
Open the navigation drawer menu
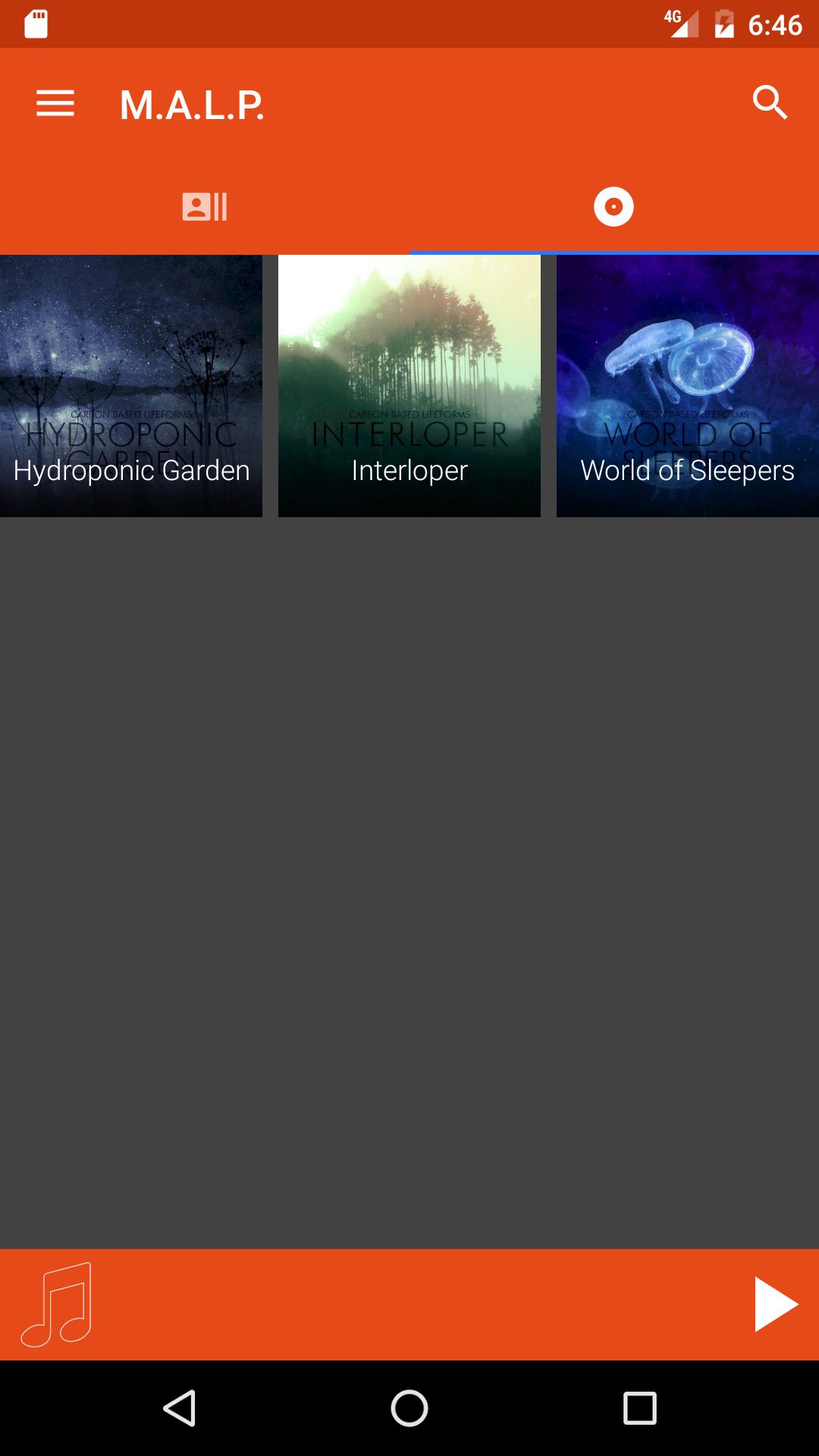point(55,103)
